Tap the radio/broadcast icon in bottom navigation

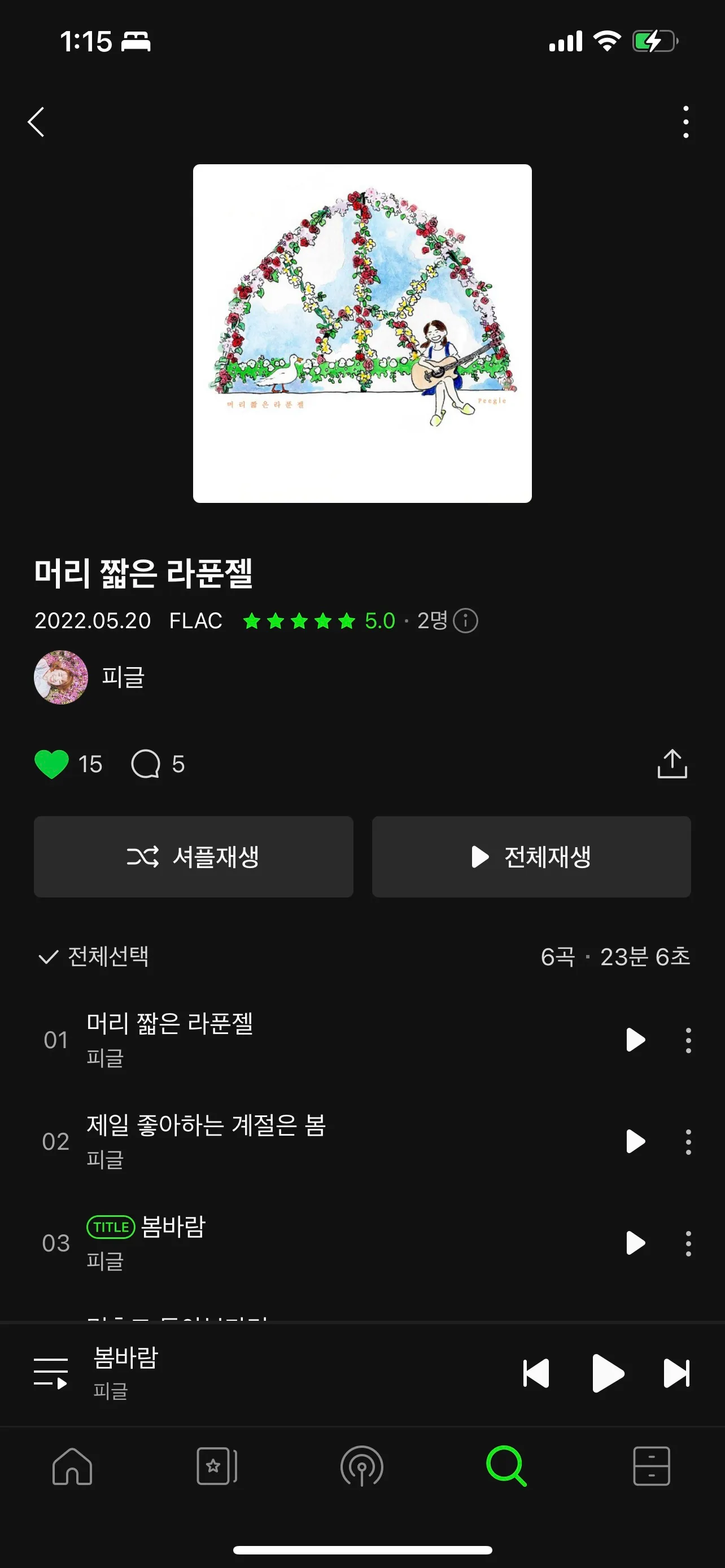[362, 1467]
